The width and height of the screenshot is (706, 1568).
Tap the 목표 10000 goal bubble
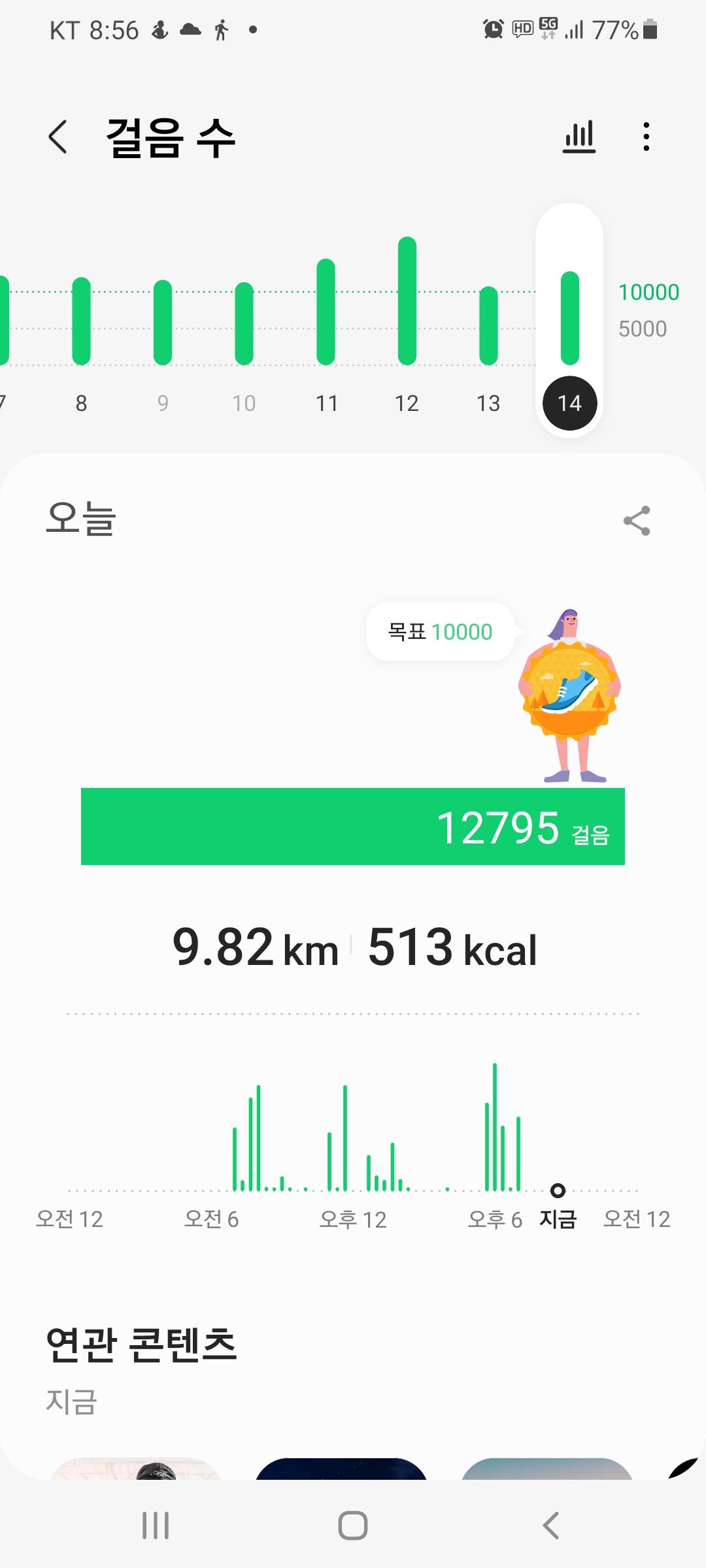click(440, 632)
